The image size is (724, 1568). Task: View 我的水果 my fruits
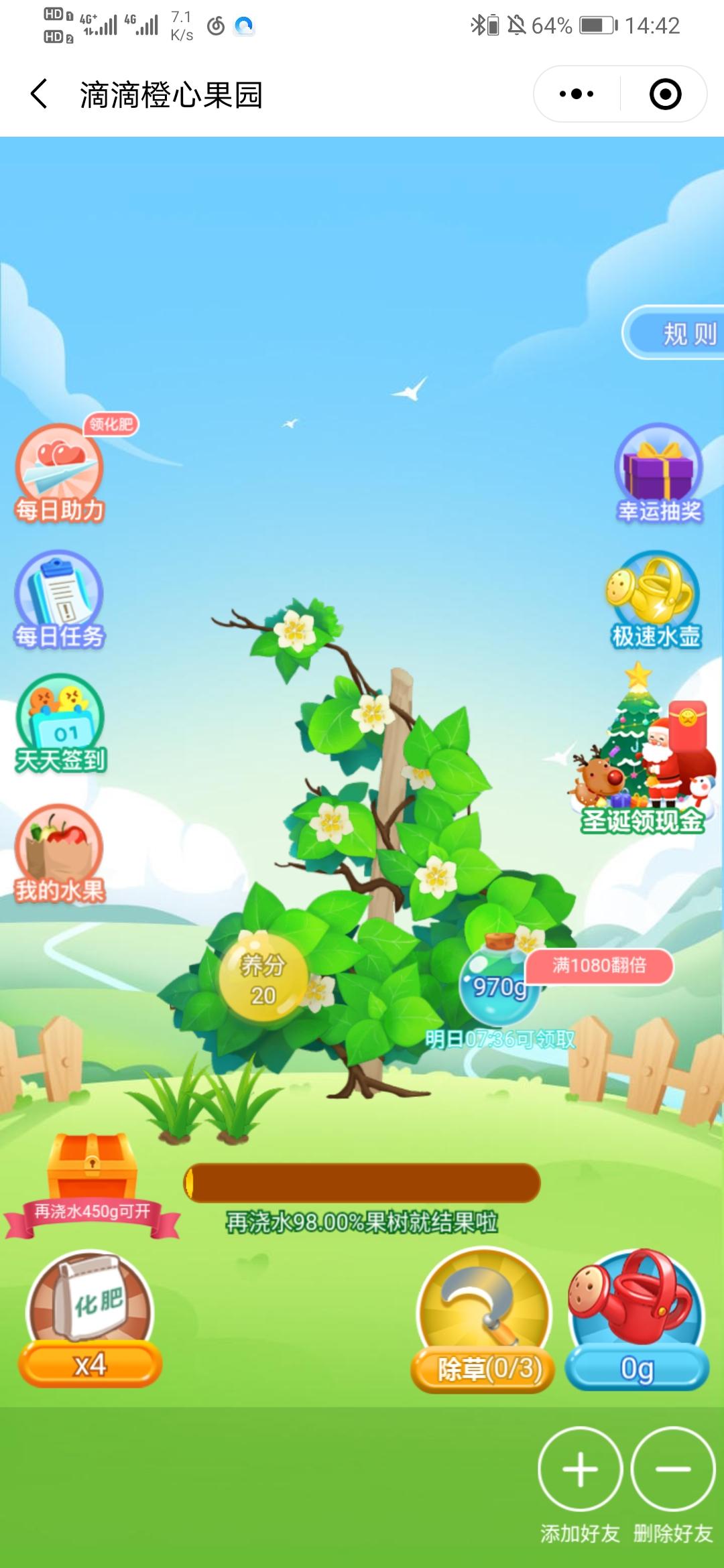point(60,854)
